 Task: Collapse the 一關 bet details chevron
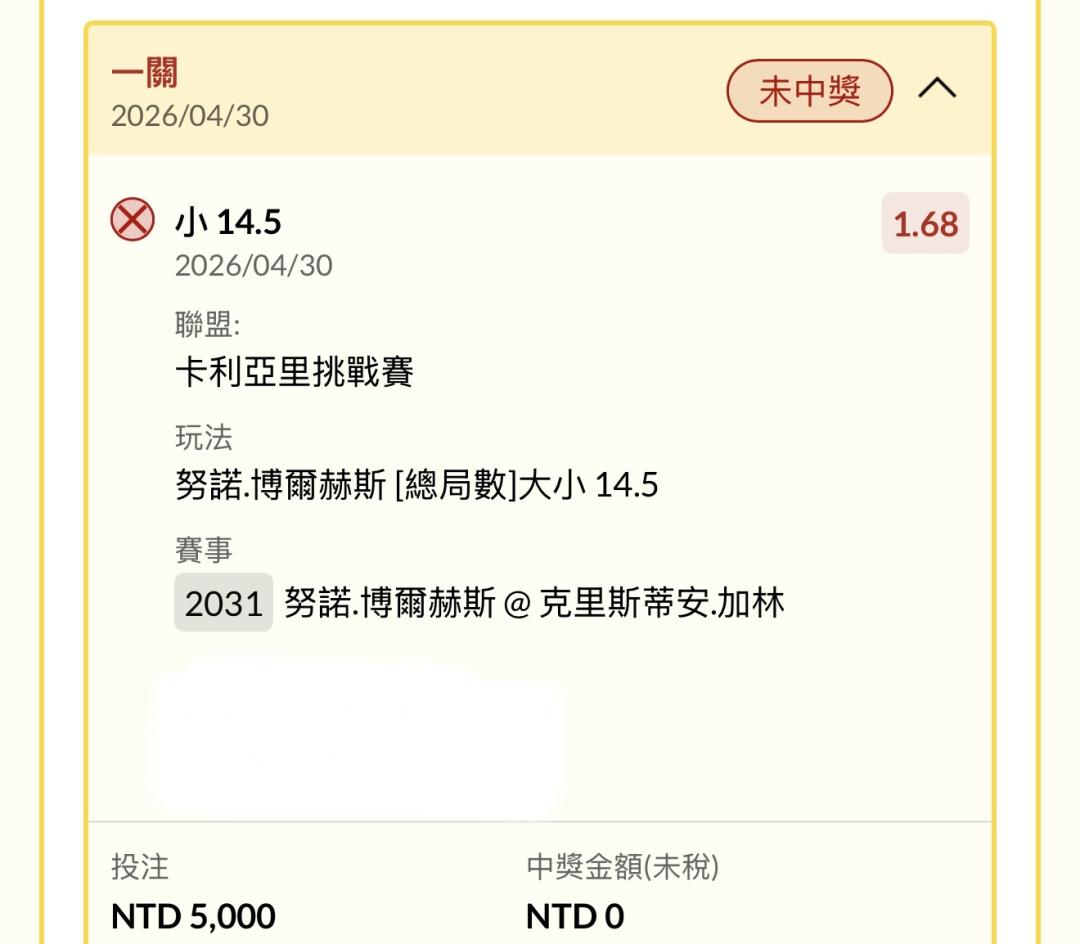[x=937, y=90]
